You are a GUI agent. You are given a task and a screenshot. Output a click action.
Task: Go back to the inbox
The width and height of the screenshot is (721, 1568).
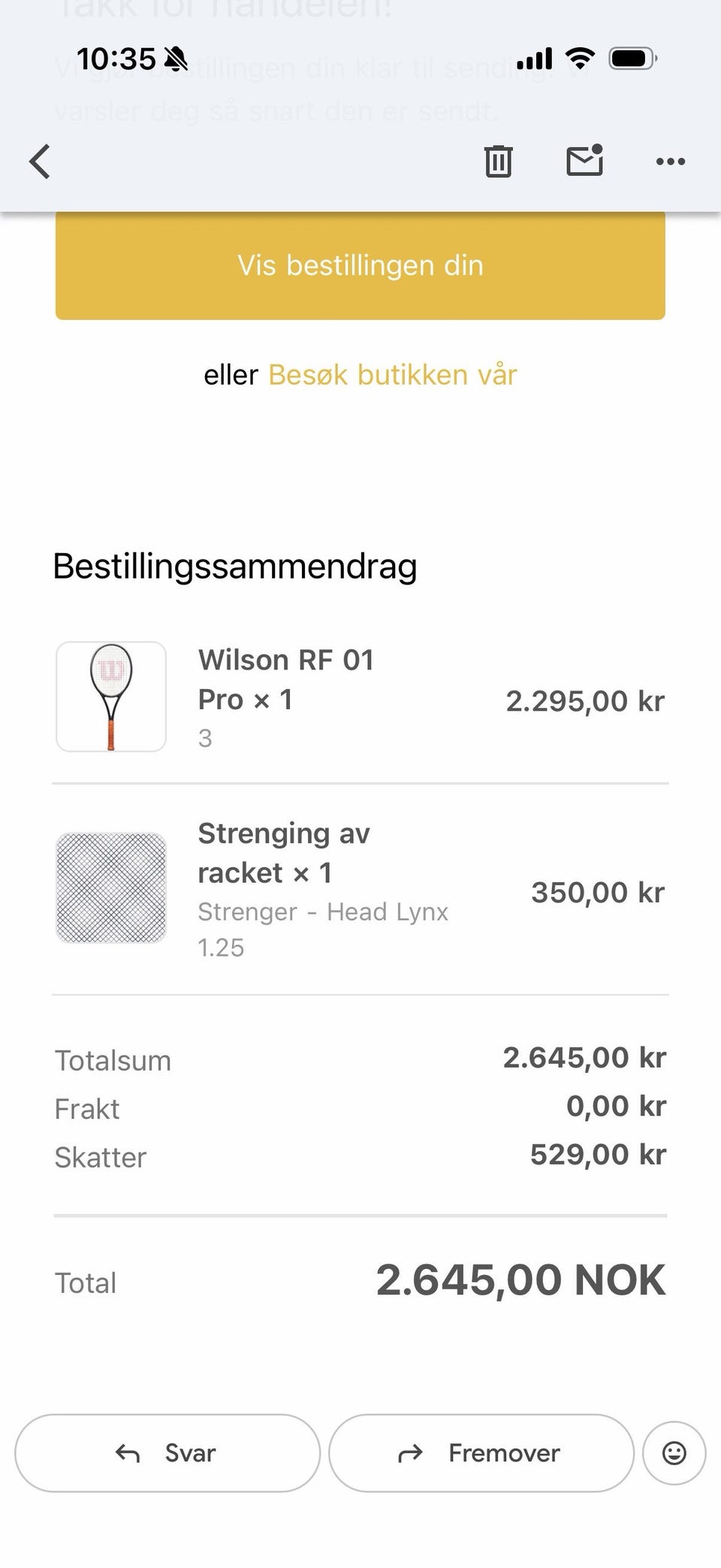point(40,162)
